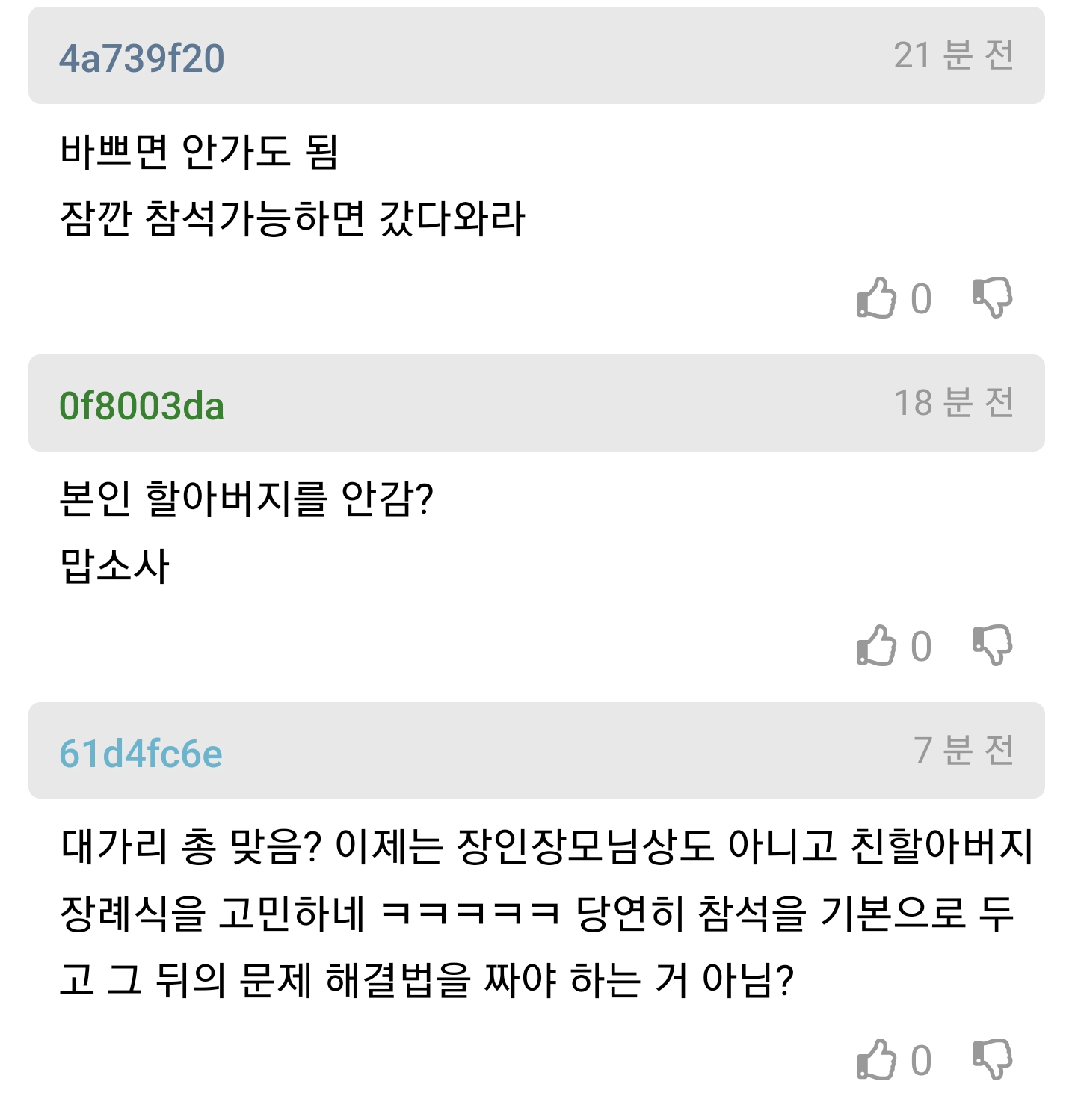
Task: Dislike the comment by 0f8003da
Action: tap(992, 645)
